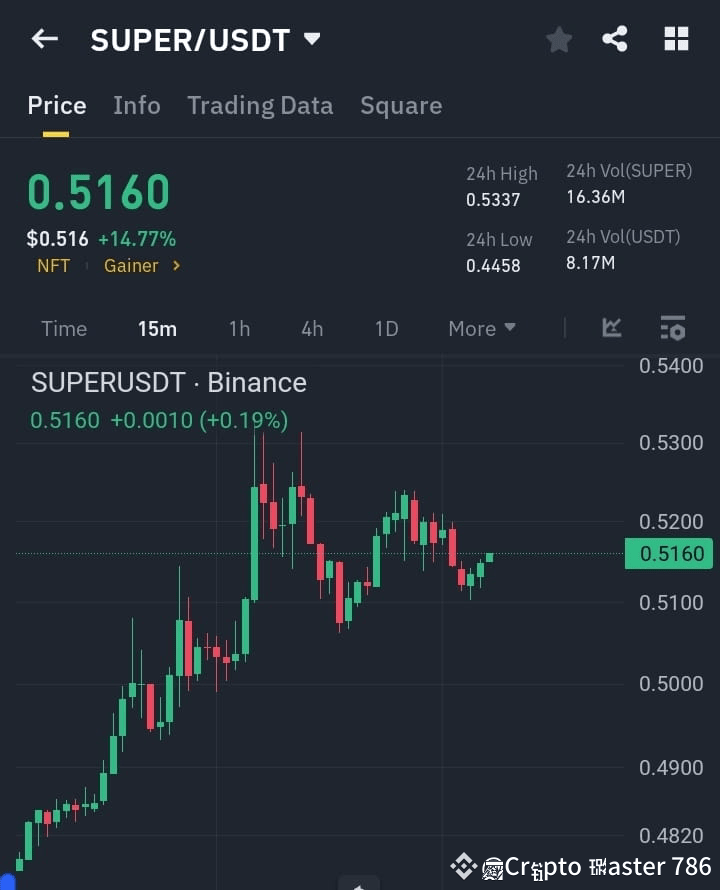This screenshot has height=890, width=720.
Task: Open the Info tab
Action: pos(136,105)
